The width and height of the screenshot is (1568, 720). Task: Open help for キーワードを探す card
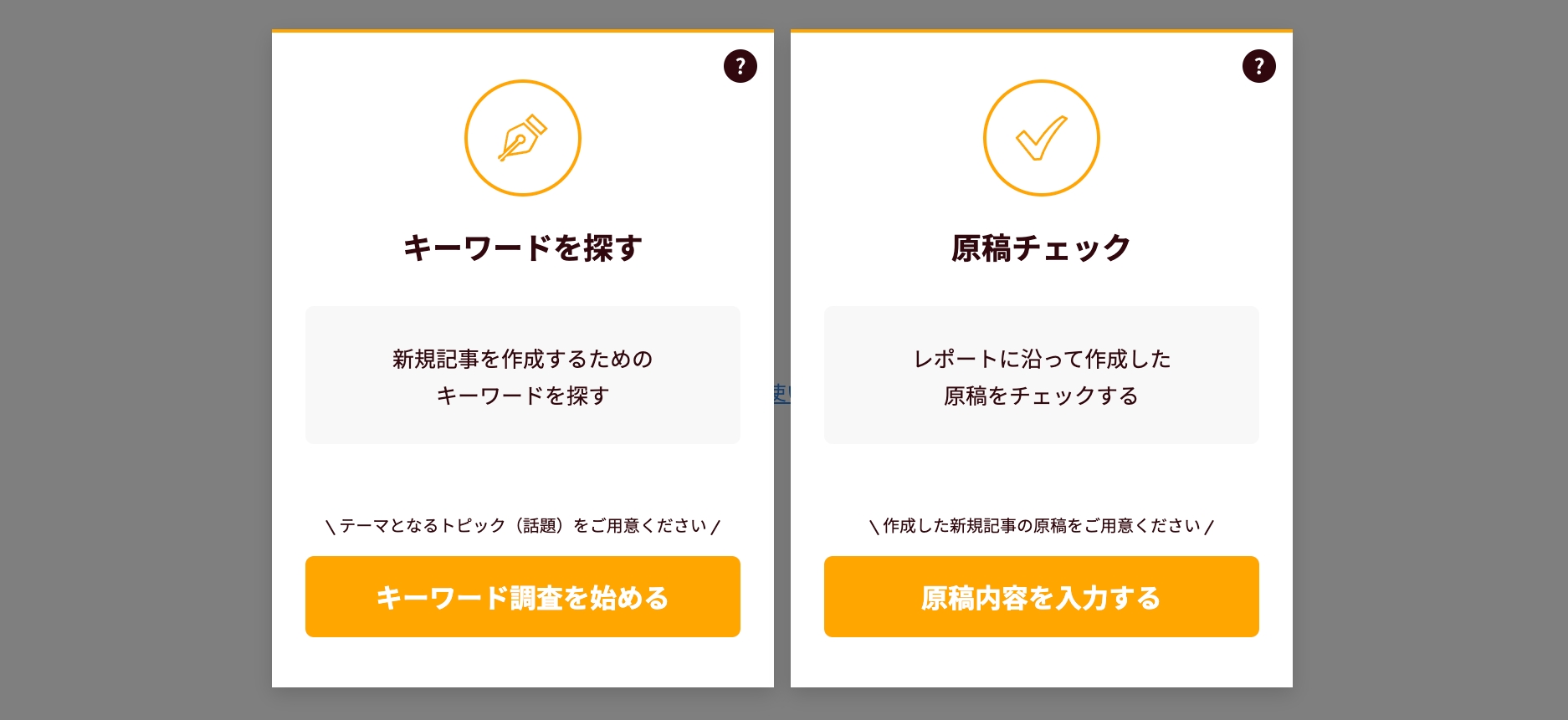[740, 66]
